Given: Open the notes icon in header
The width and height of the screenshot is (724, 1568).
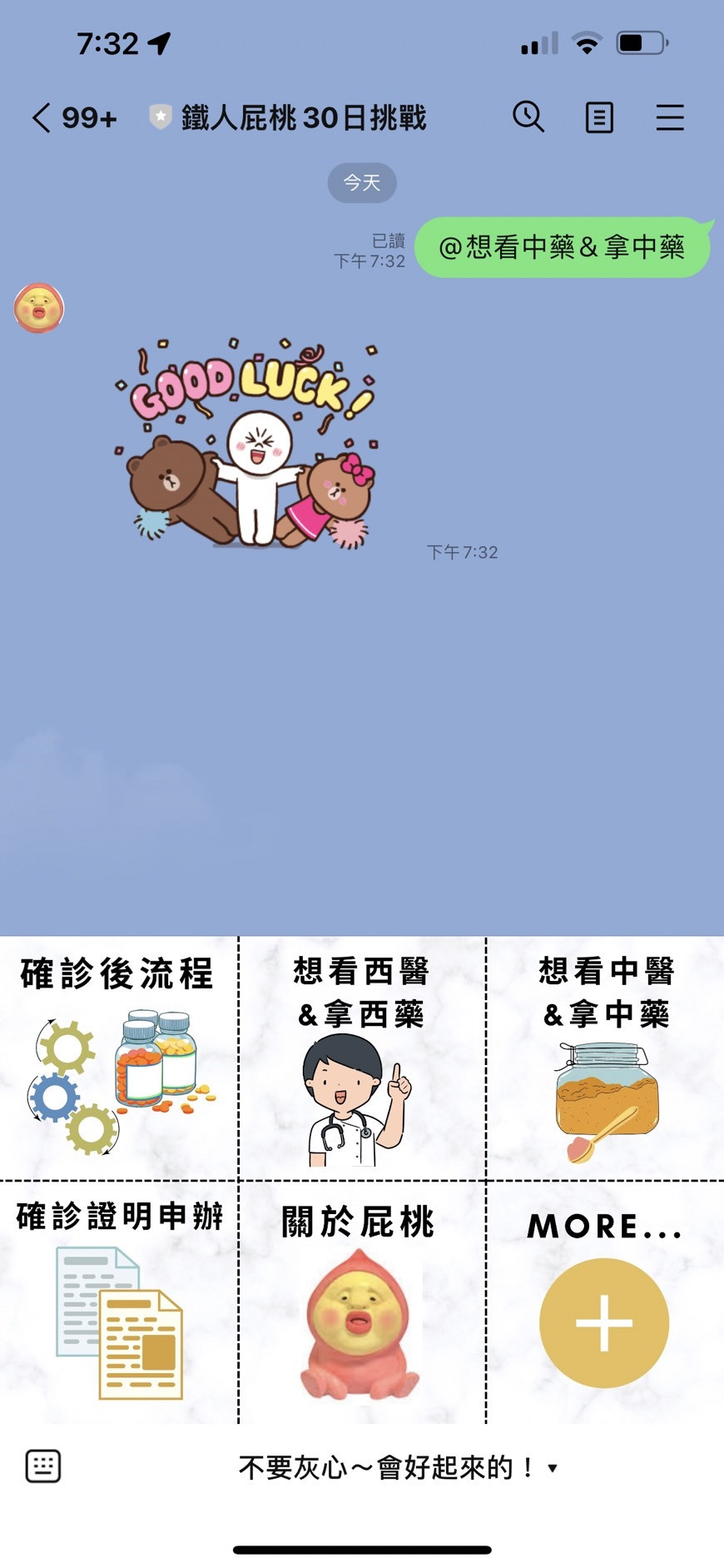Looking at the screenshot, I should point(599,117).
